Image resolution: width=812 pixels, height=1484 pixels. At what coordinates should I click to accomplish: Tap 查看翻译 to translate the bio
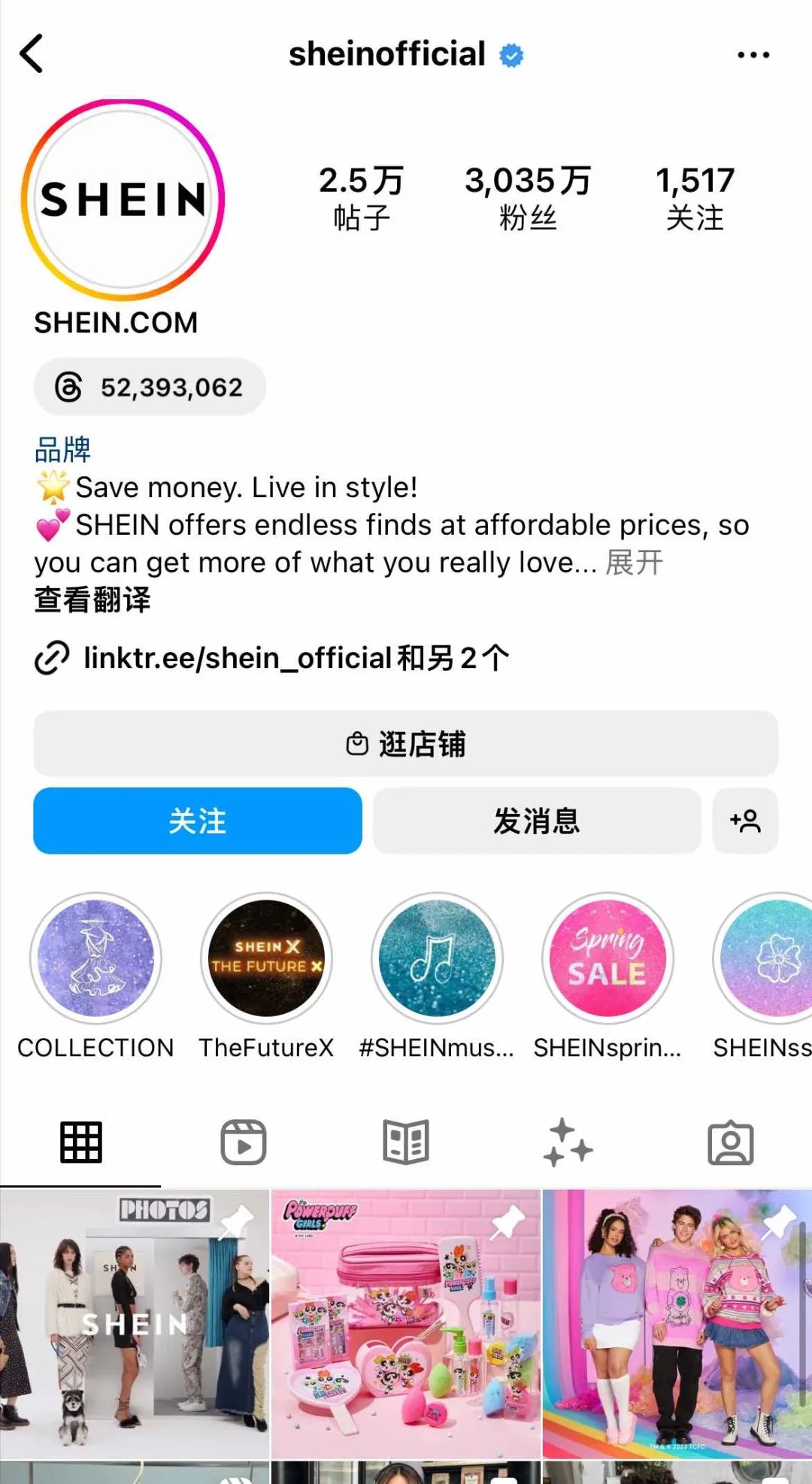coord(92,600)
